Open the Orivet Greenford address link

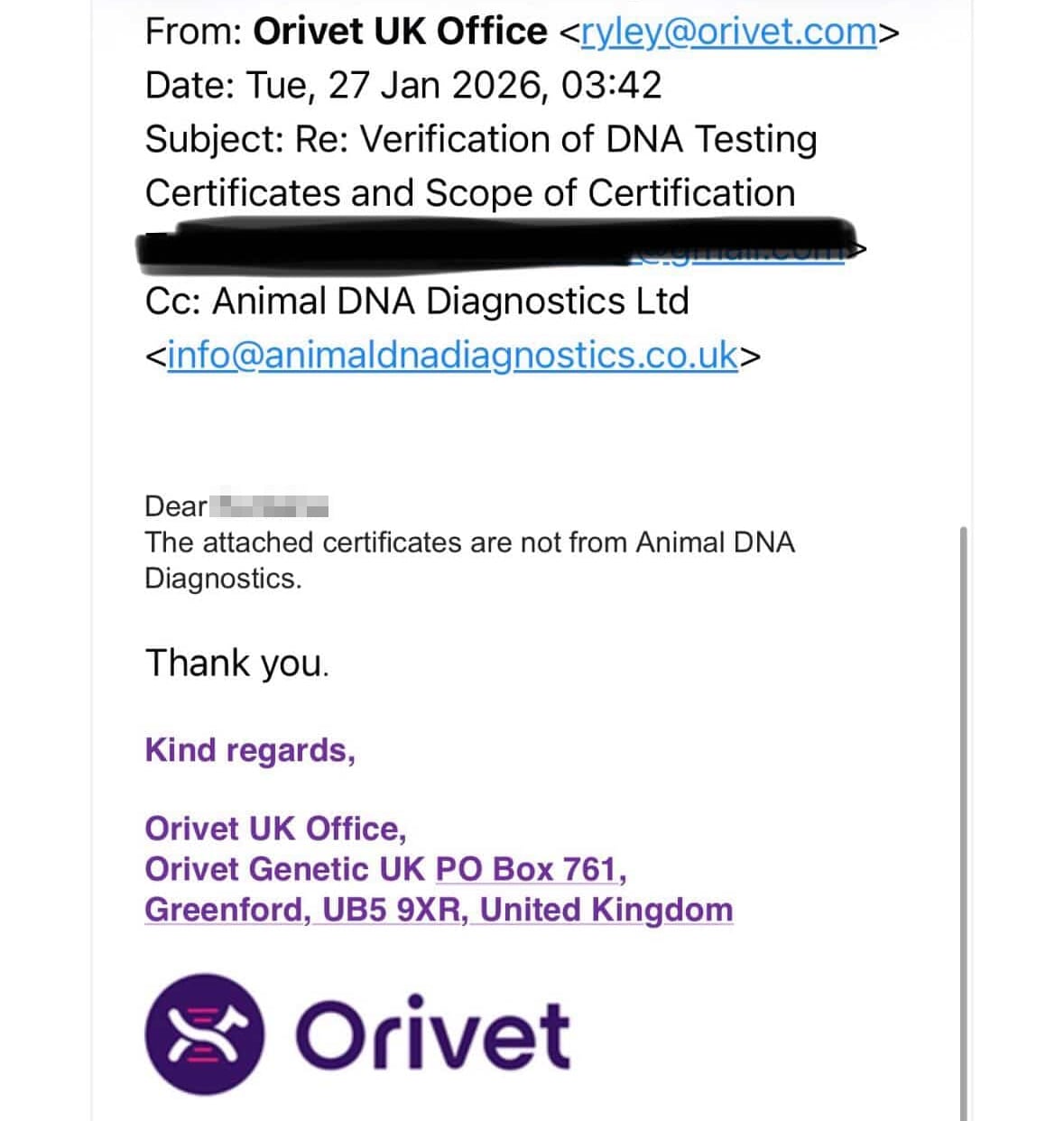439,910
